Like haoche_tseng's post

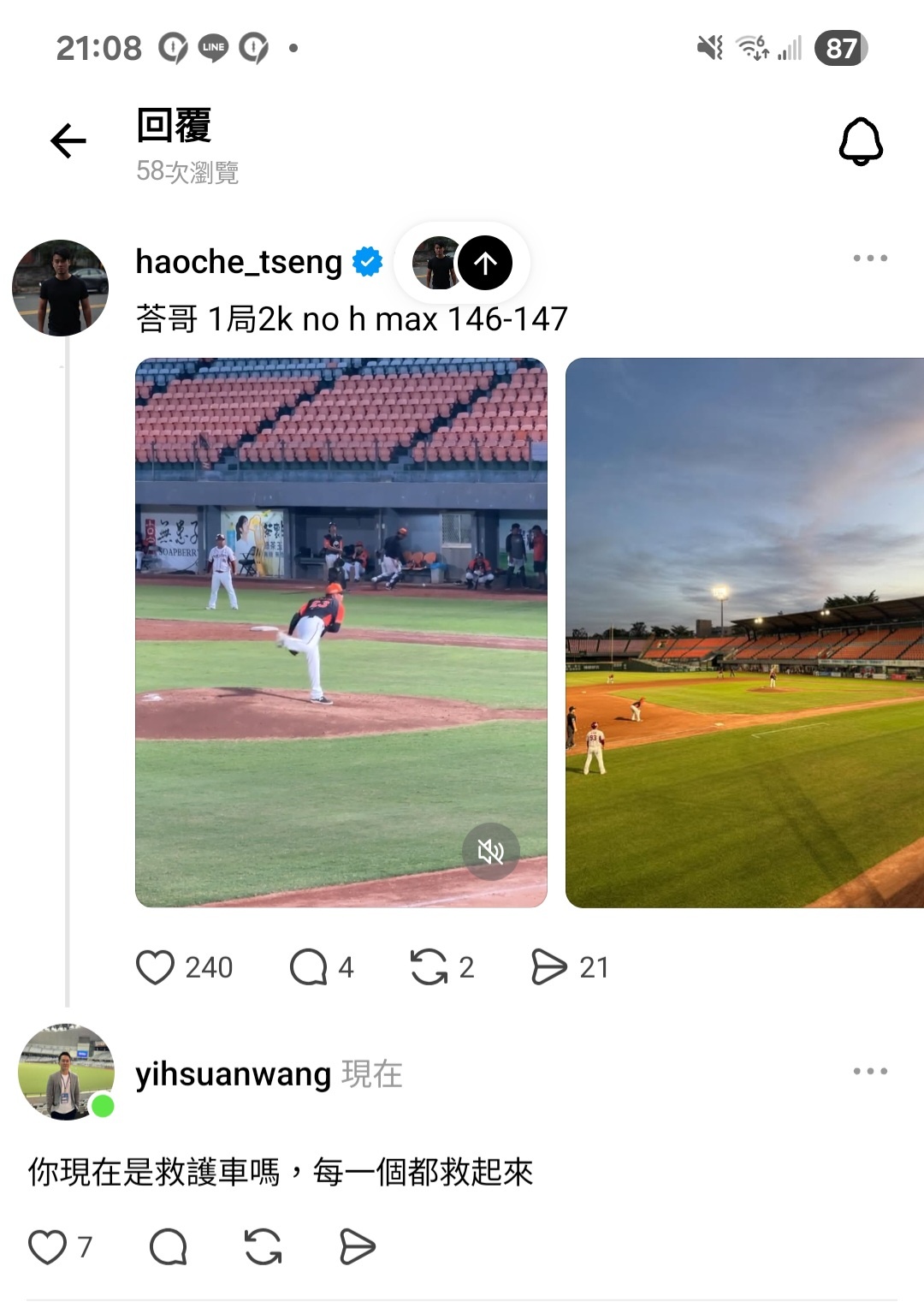coord(155,967)
